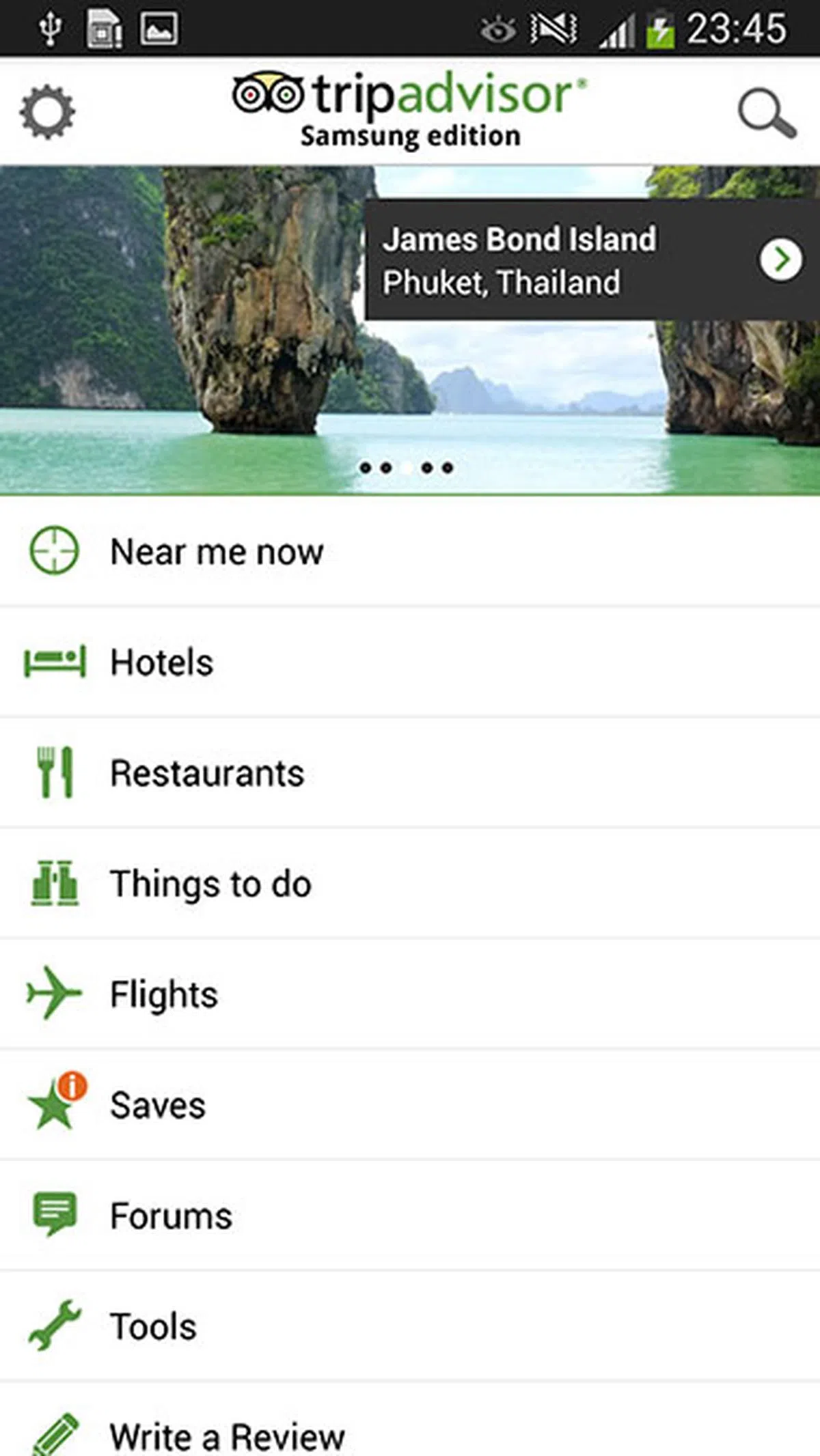Go to the Forums

pyautogui.click(x=171, y=1216)
